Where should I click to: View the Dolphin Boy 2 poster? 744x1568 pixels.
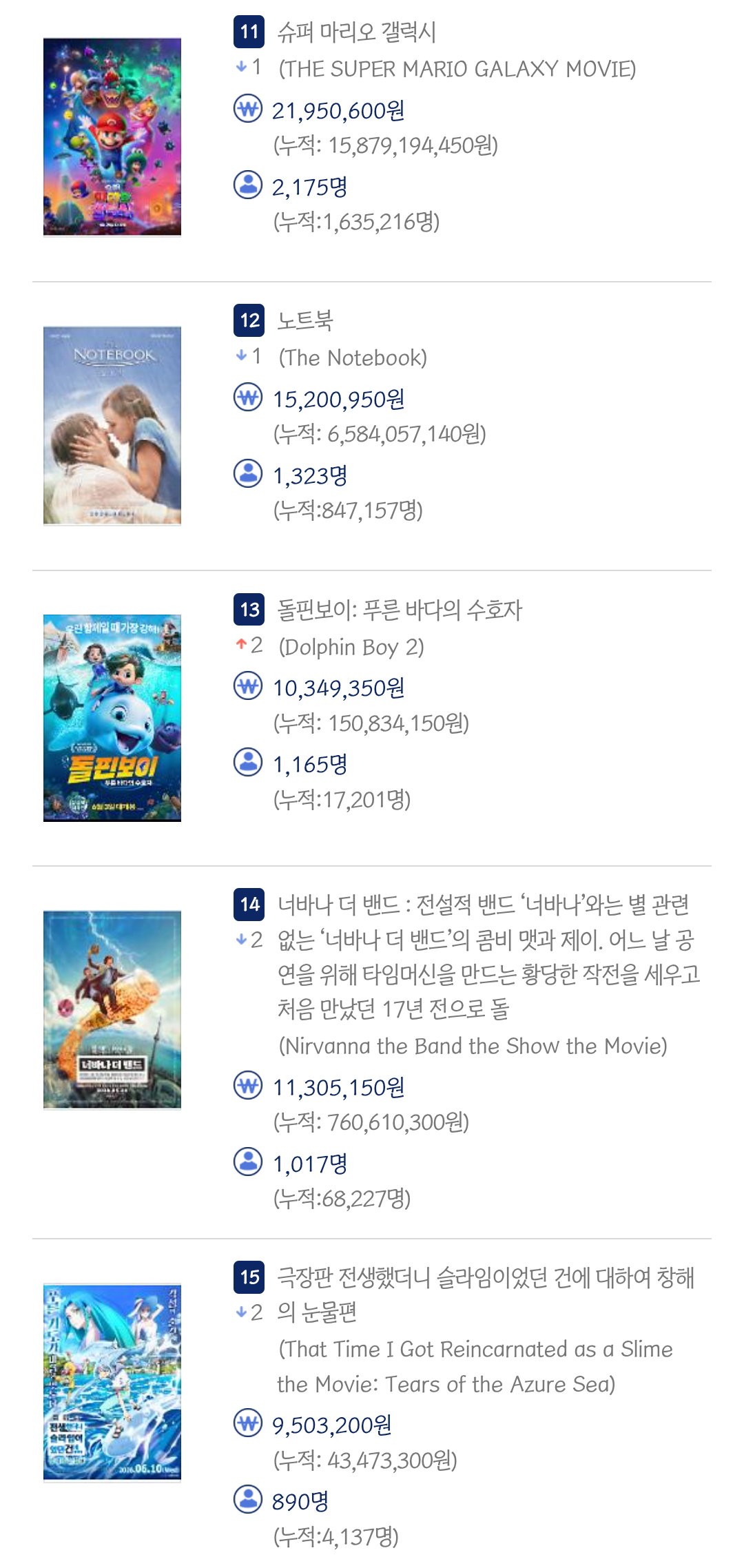click(x=112, y=718)
